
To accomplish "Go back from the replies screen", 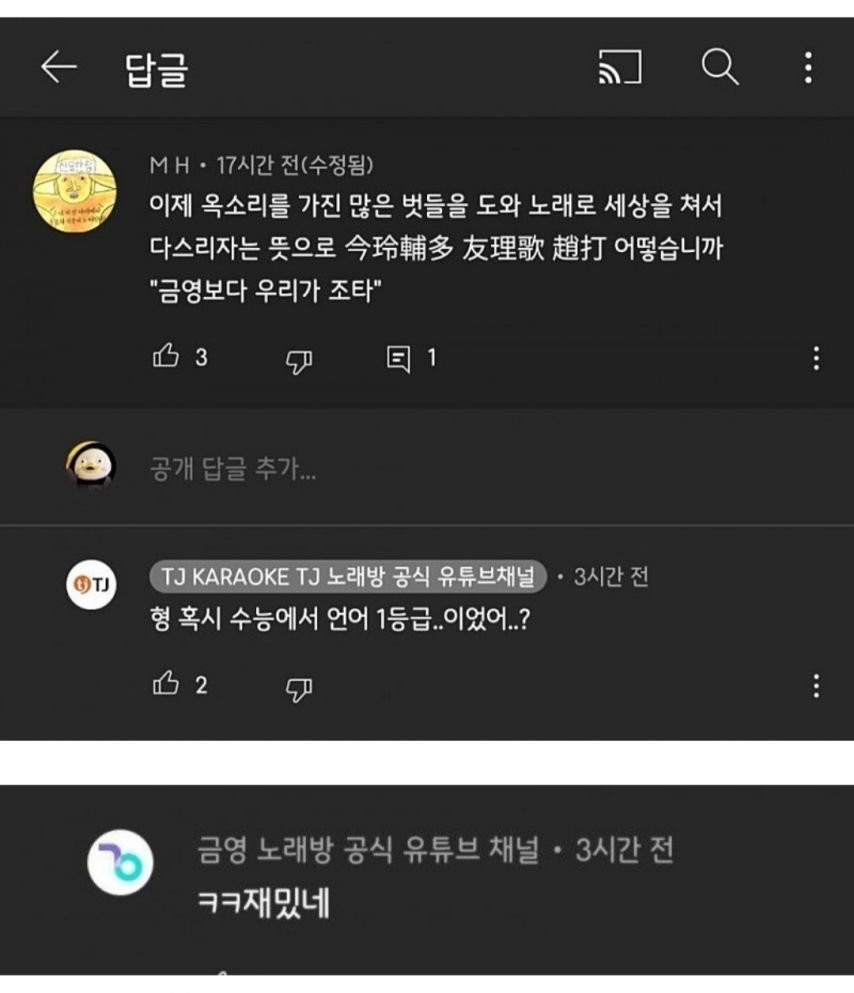I will (x=58, y=68).
